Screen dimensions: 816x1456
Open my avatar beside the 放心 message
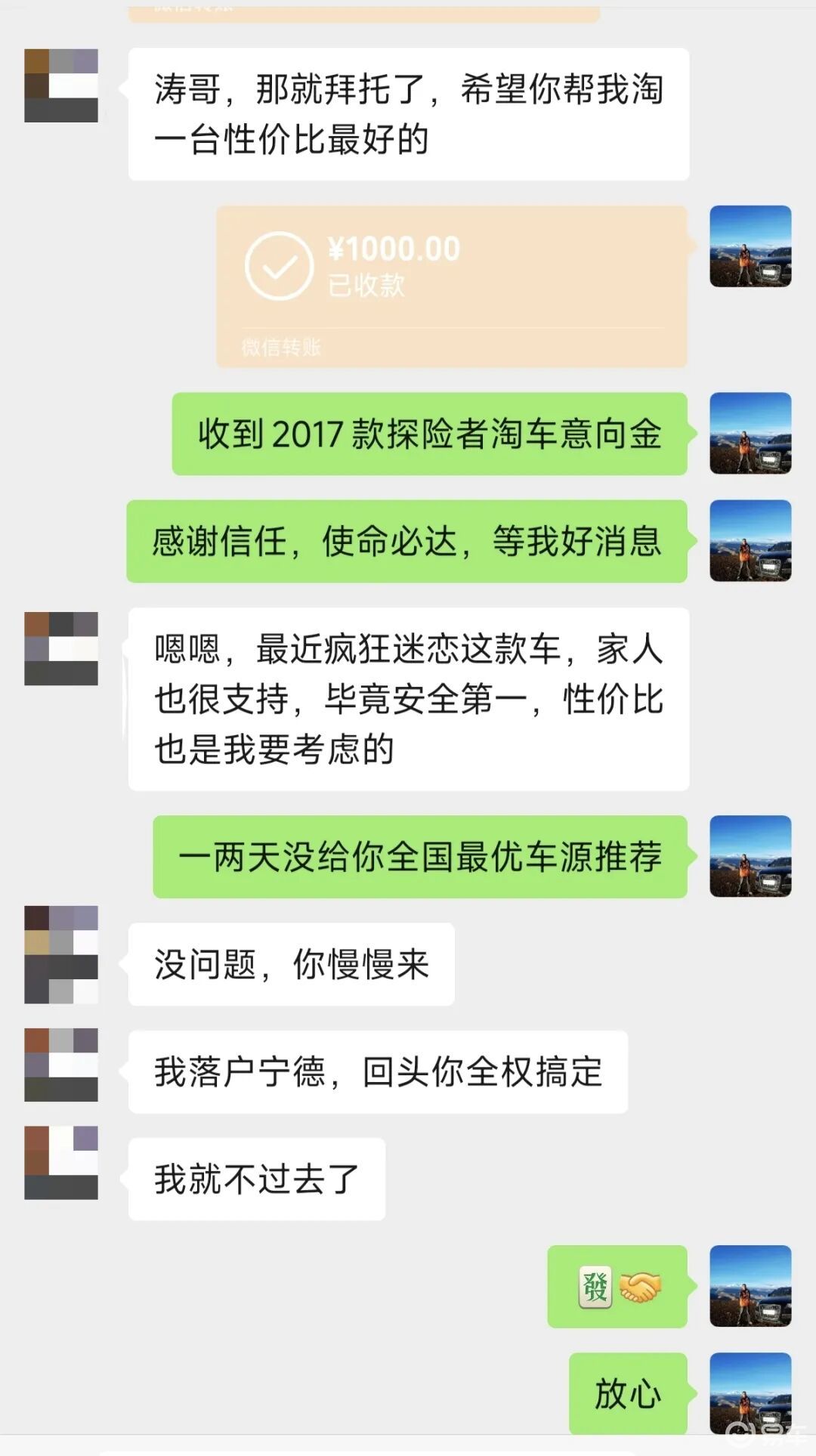(x=750, y=1392)
